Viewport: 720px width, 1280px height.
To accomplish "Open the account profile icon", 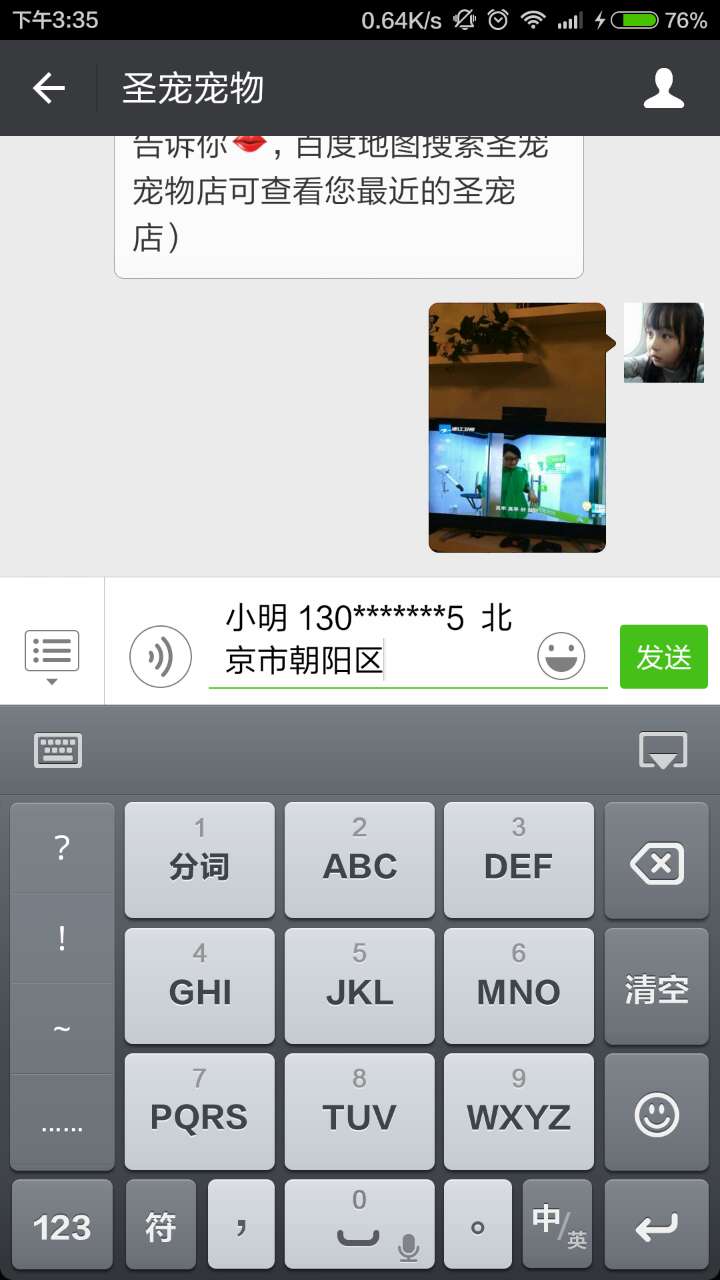I will (x=663, y=89).
